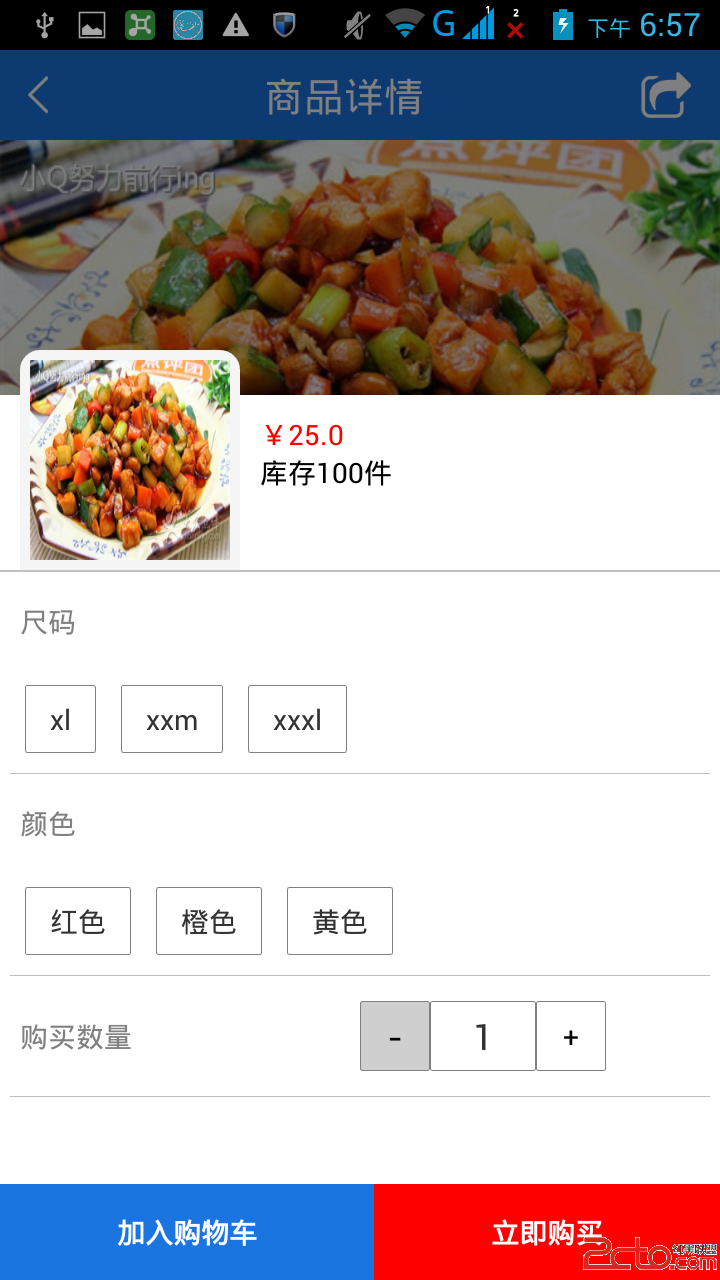The height and width of the screenshot is (1280, 720).
Task: Choose 橙色 as the color
Action: [x=209, y=921]
